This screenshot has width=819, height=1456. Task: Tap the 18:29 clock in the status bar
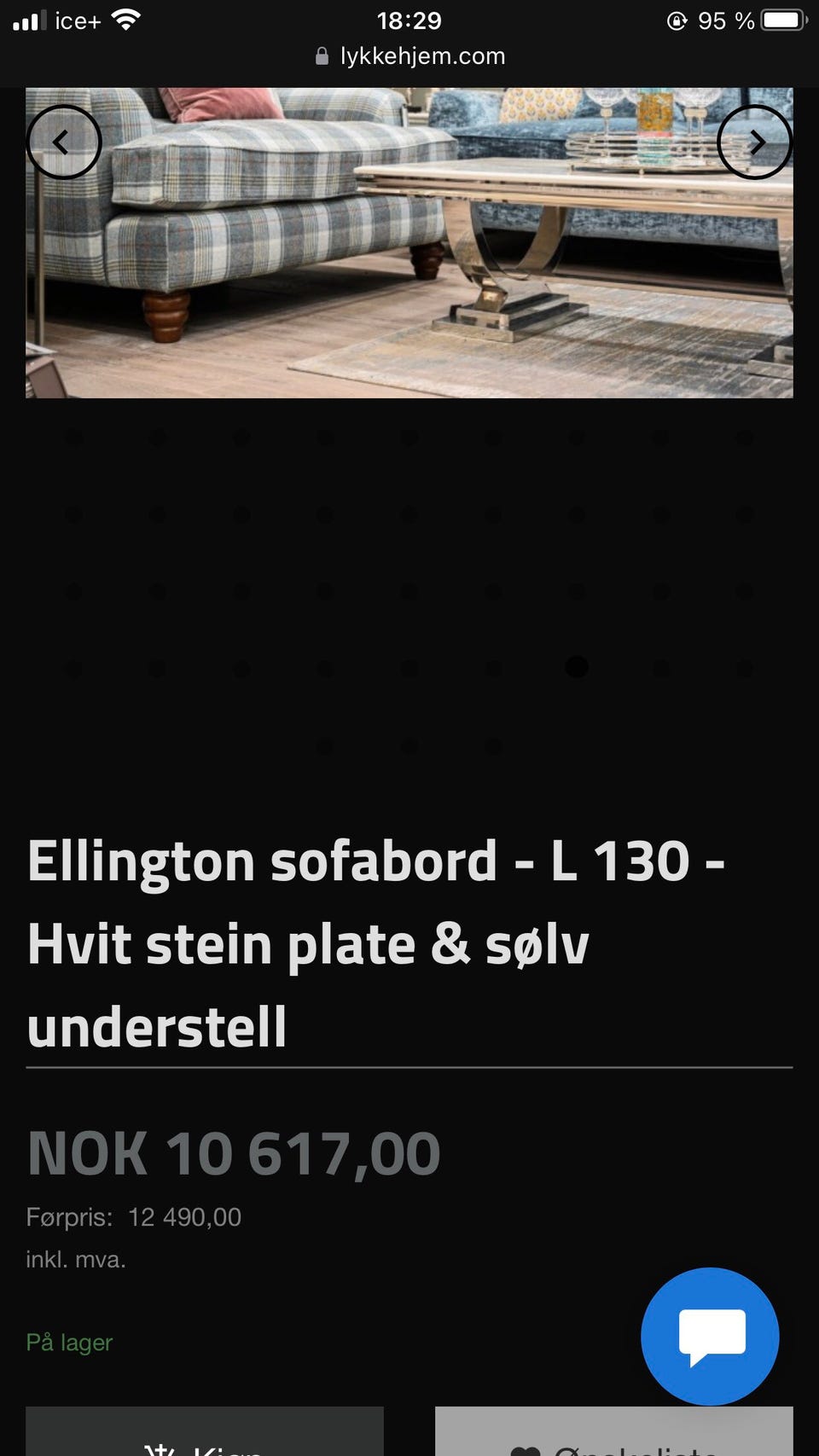click(x=409, y=20)
